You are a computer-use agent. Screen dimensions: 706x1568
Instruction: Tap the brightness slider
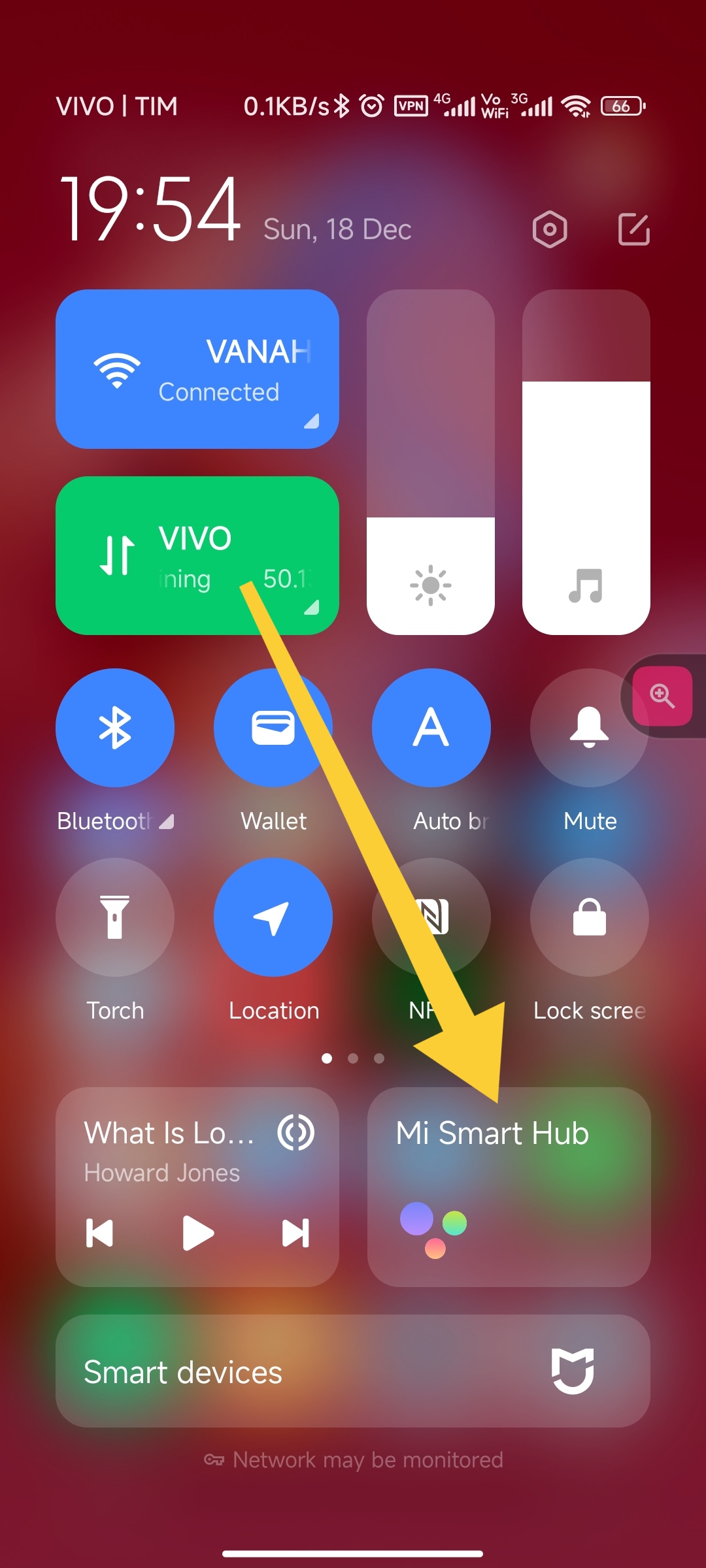tap(431, 462)
